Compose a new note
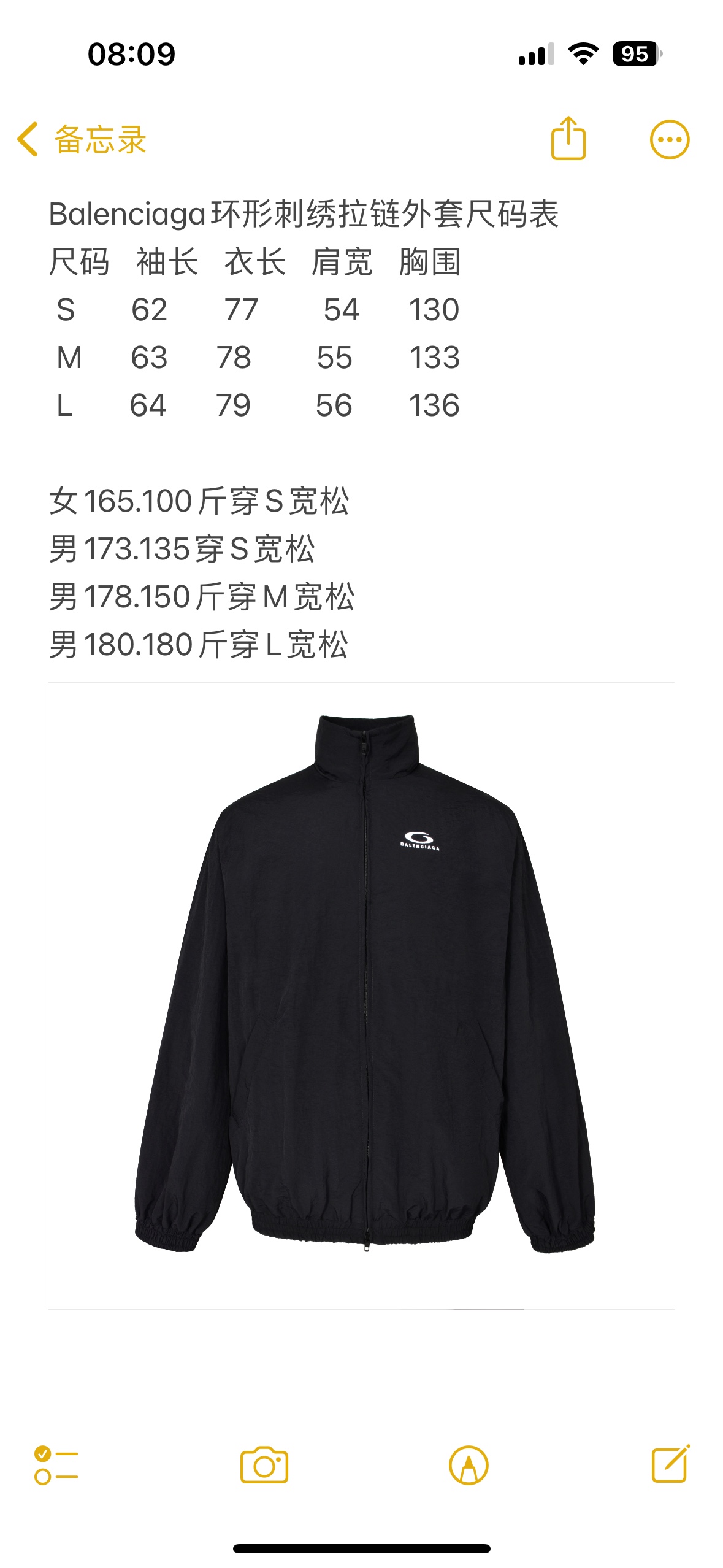Screen dimensions: 723x1568 pos(670,1464)
